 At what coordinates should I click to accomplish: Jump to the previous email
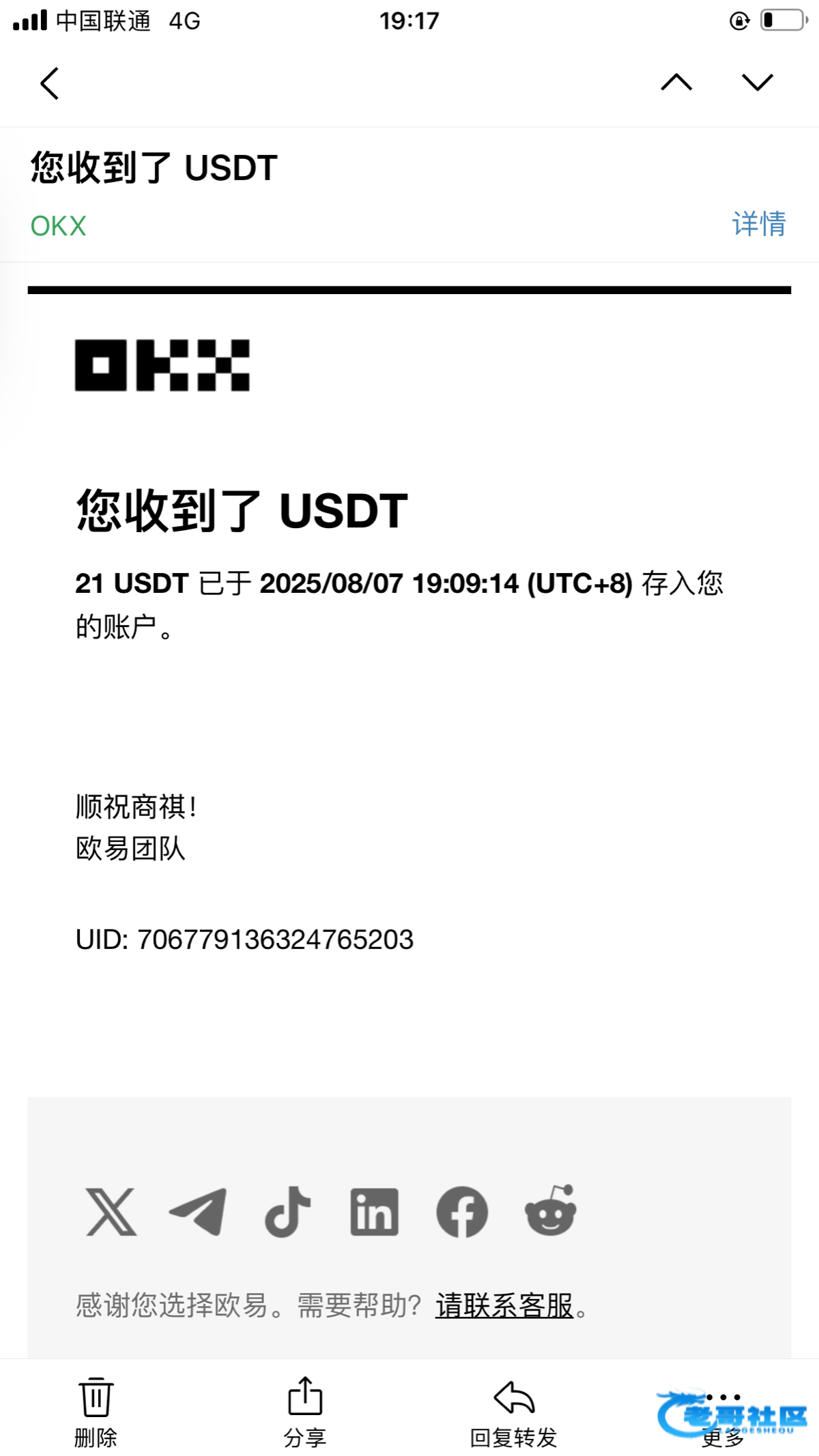pos(676,83)
